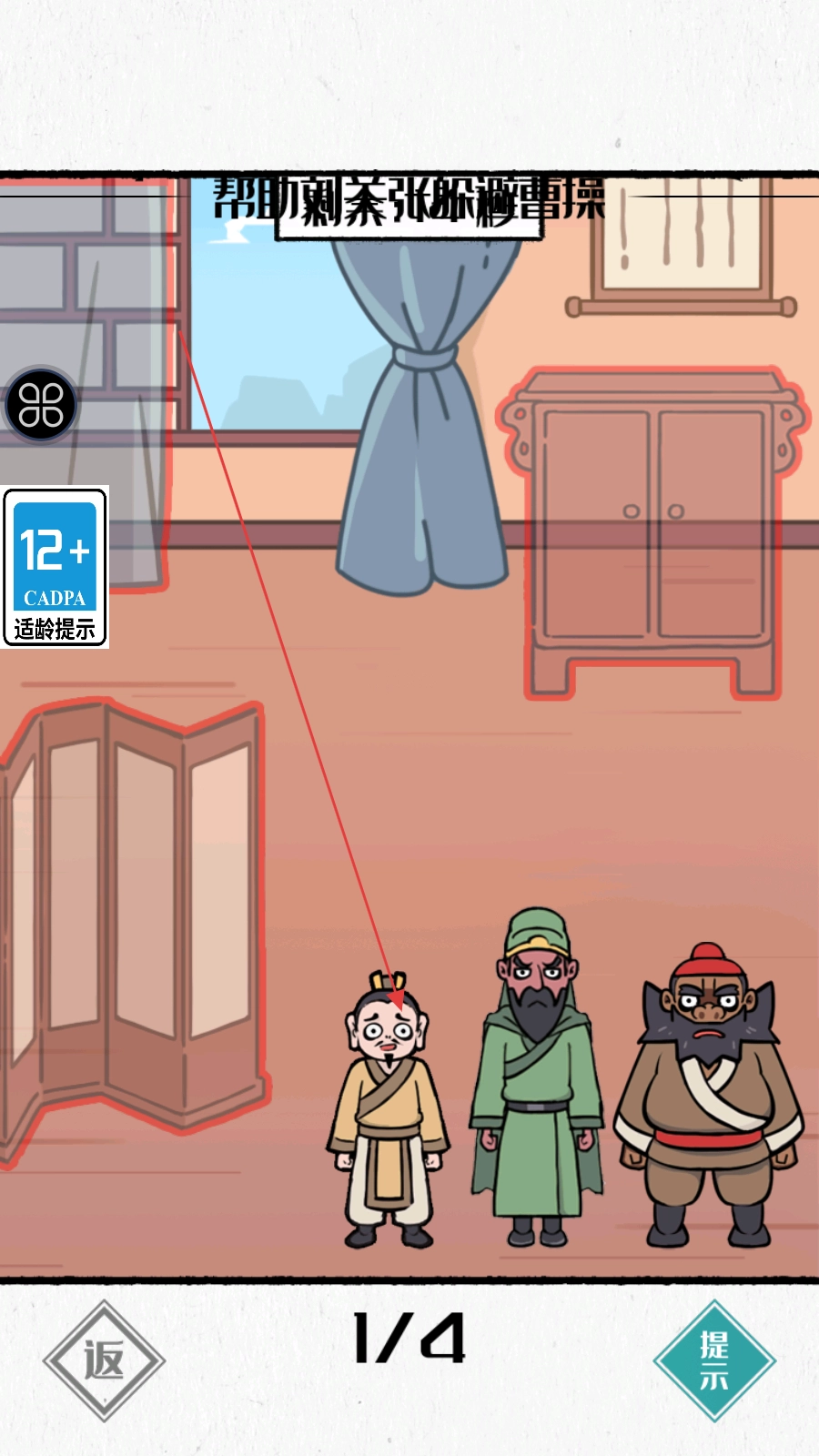Open the hint (提示) button
Screen dimensions: 819x1456
tap(713, 1360)
